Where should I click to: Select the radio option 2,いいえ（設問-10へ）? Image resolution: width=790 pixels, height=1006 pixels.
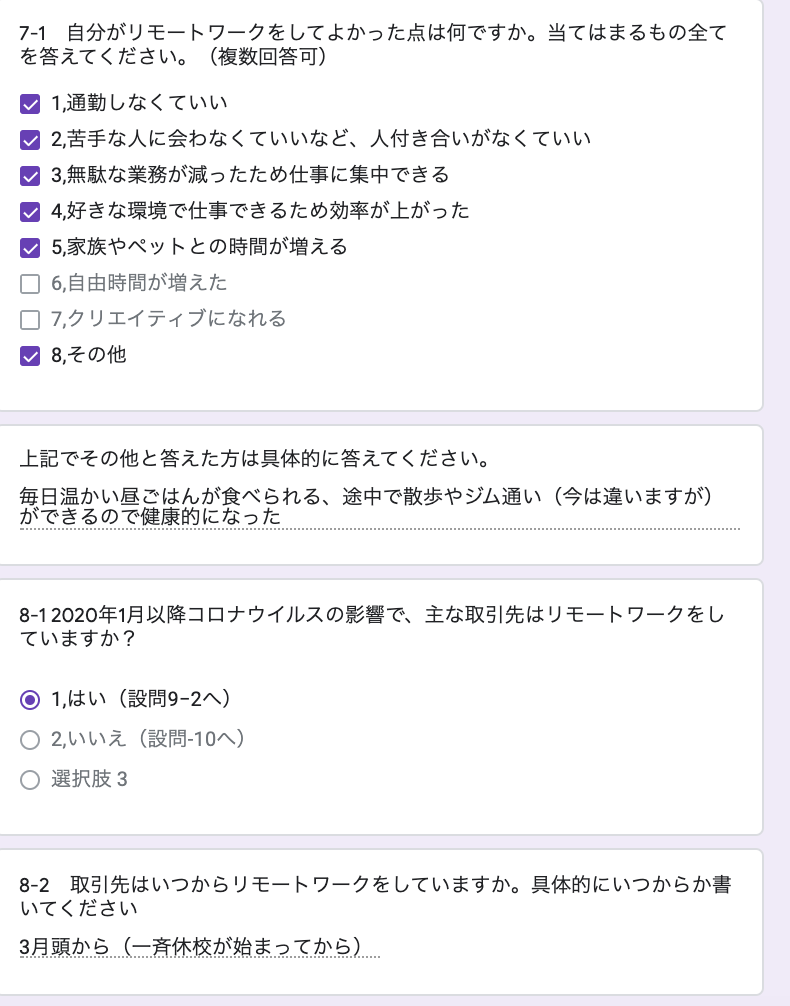(x=30, y=741)
